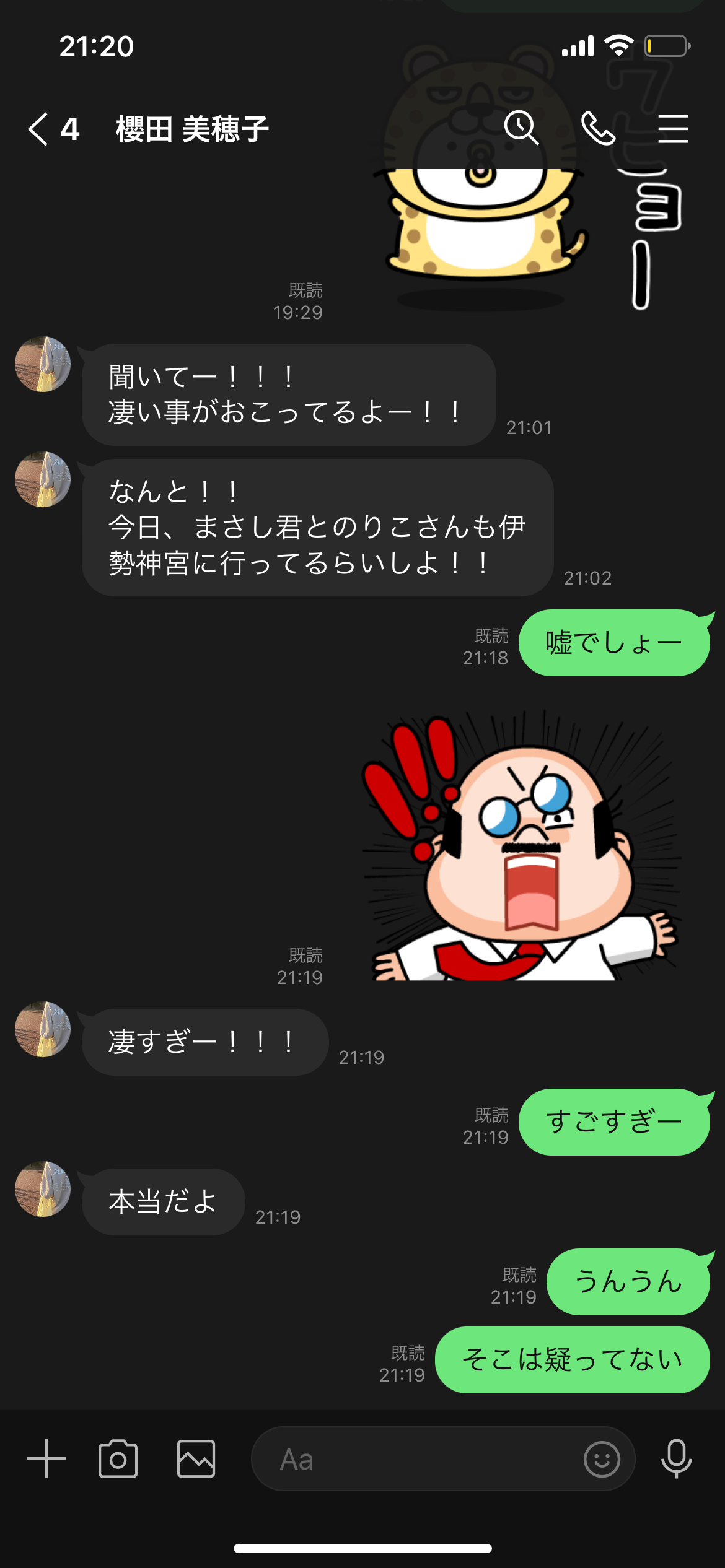Open the sticker and emoji picker

click(601, 1460)
